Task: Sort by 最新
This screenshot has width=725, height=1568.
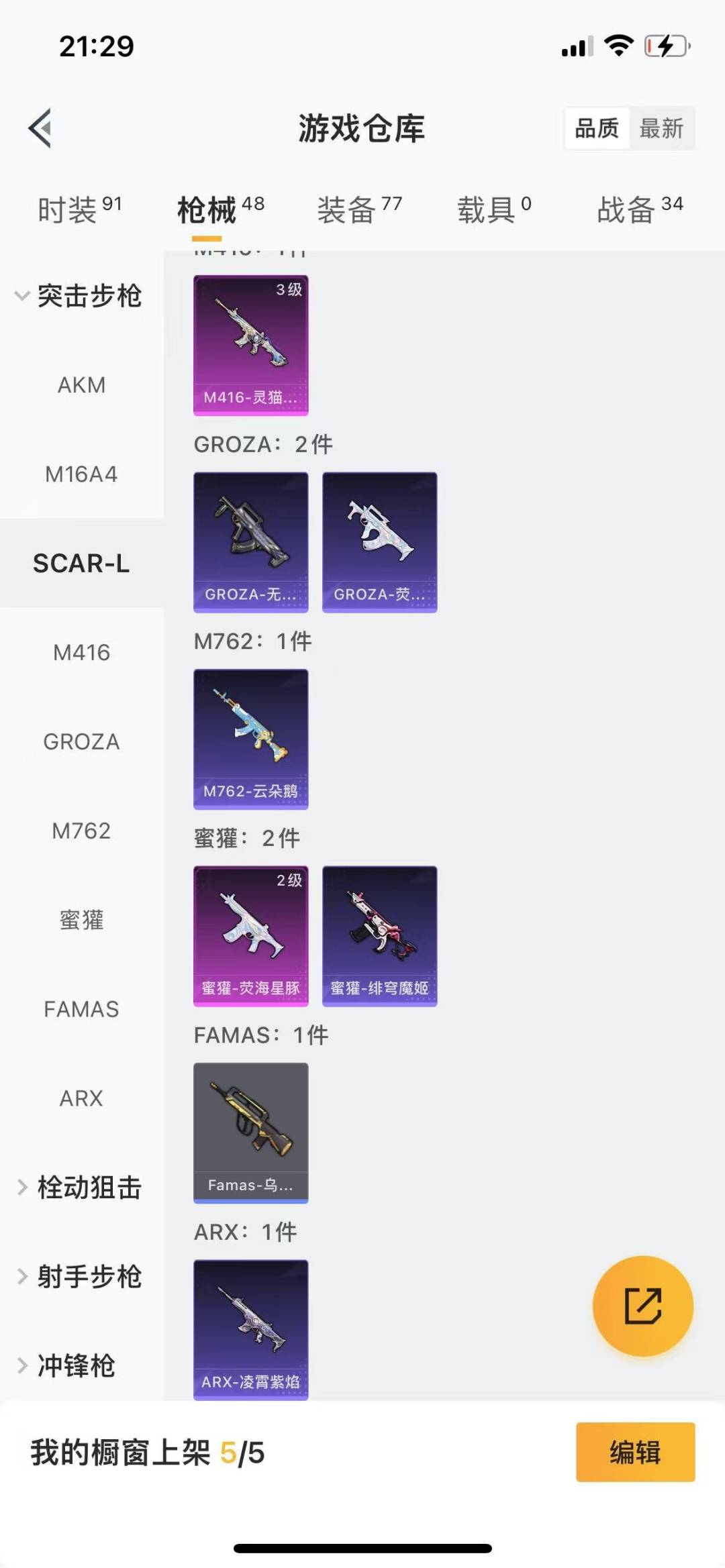Action: tap(661, 128)
